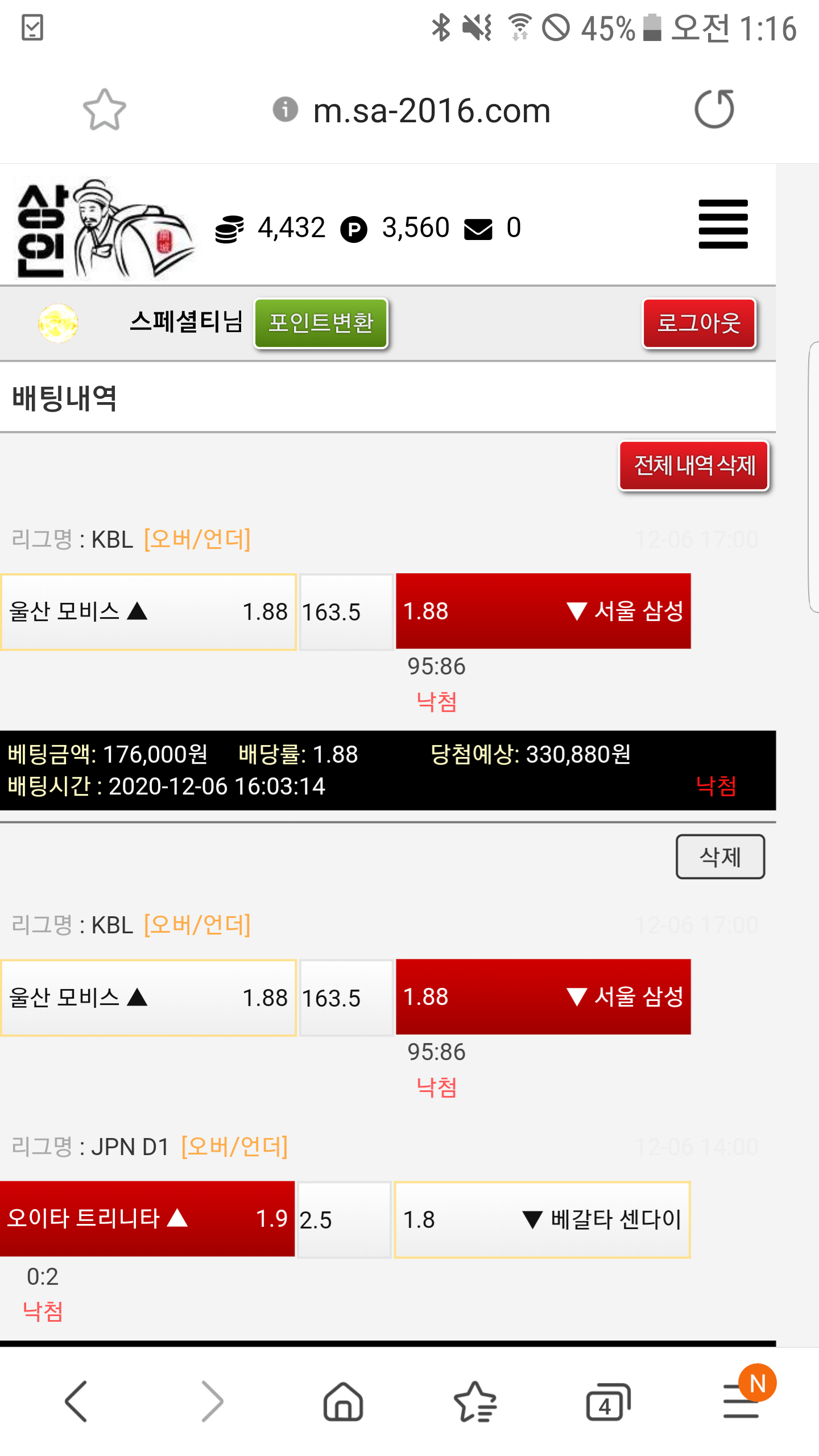Bookmark this page with star icon
Image resolution: width=819 pixels, height=1456 pixels.
click(105, 109)
